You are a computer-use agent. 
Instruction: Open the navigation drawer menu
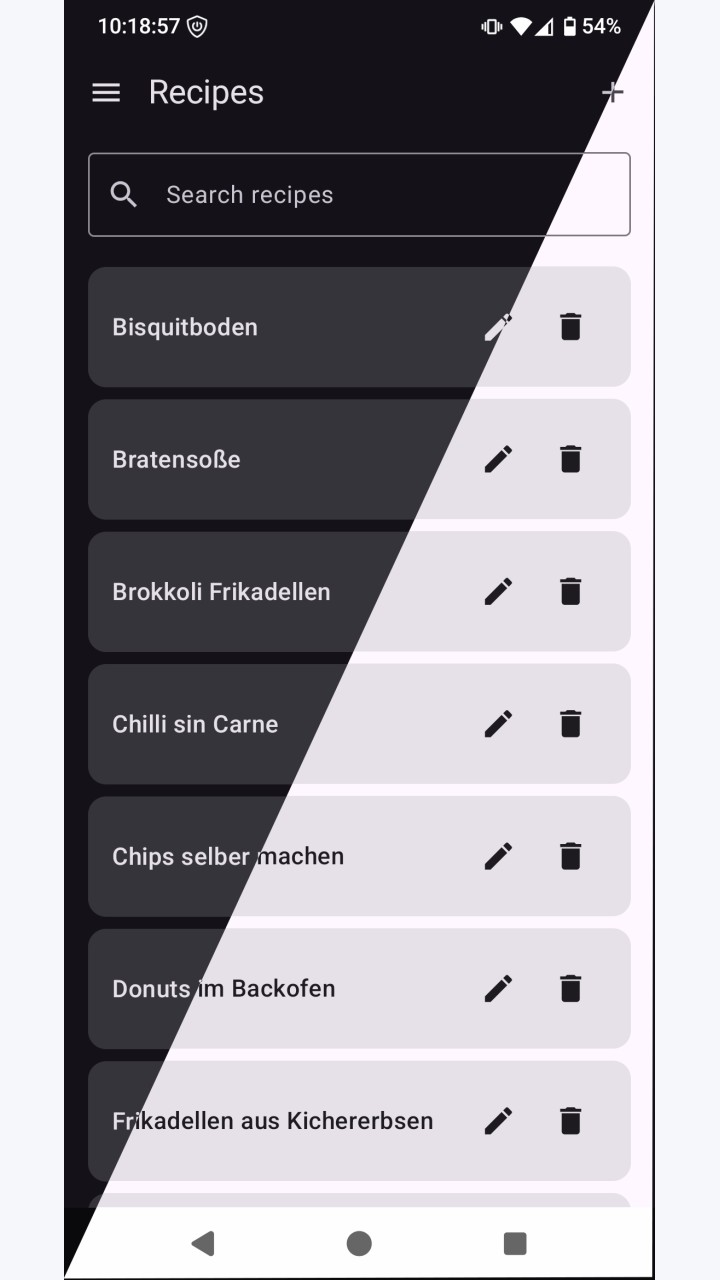[106, 92]
